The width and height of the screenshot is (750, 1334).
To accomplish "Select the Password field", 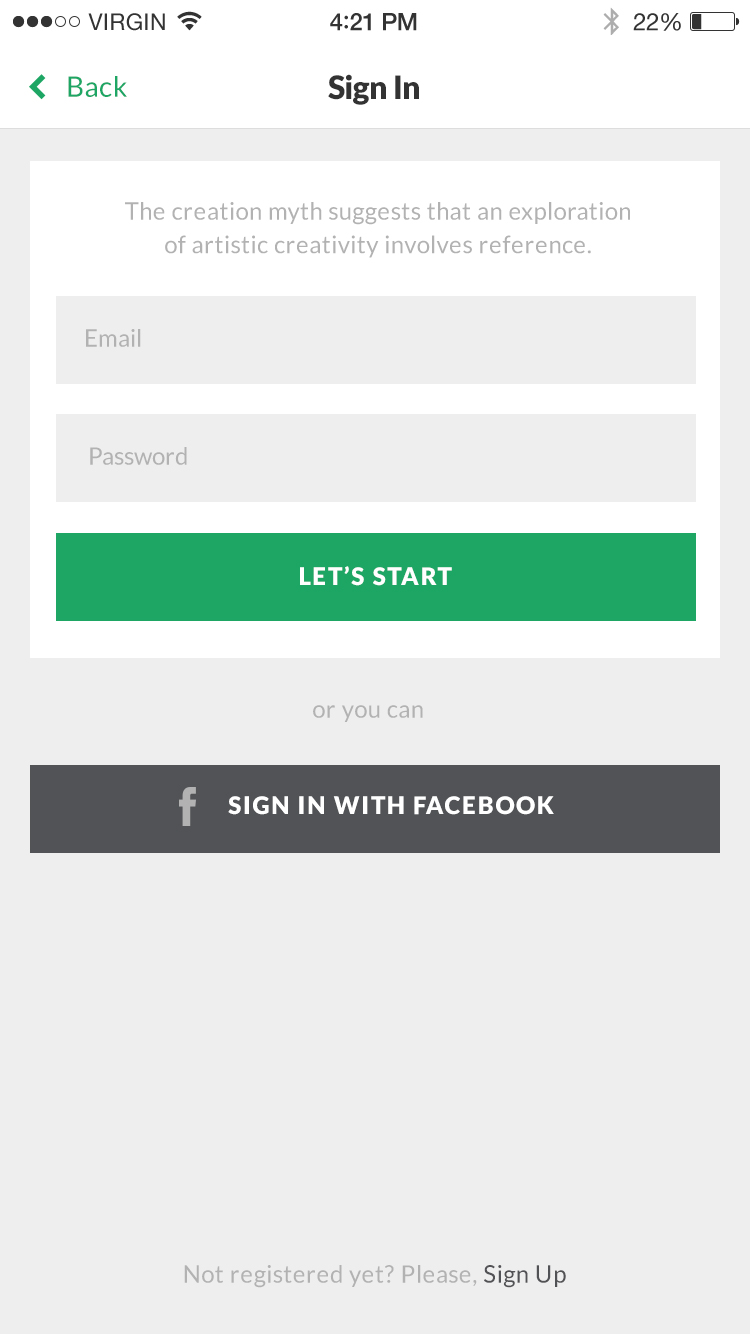I will tap(376, 458).
